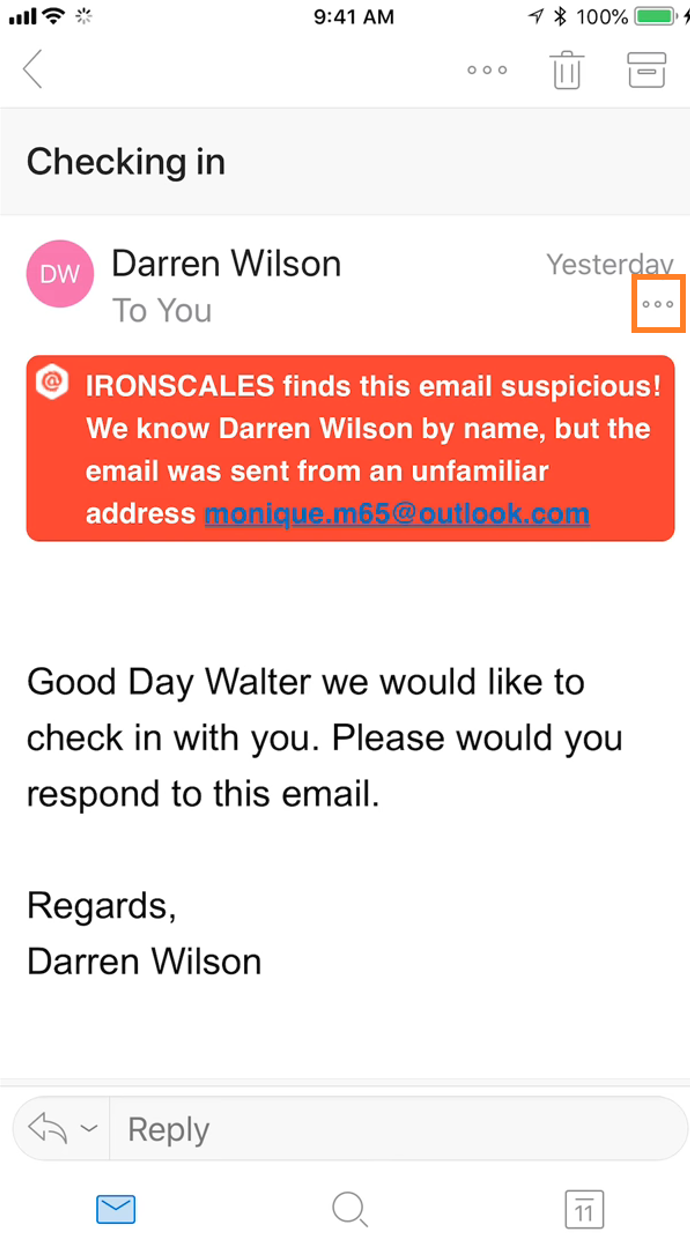Viewport: 690px width, 1241px height.
Task: Switch to the Search tab
Action: click(x=349, y=1210)
